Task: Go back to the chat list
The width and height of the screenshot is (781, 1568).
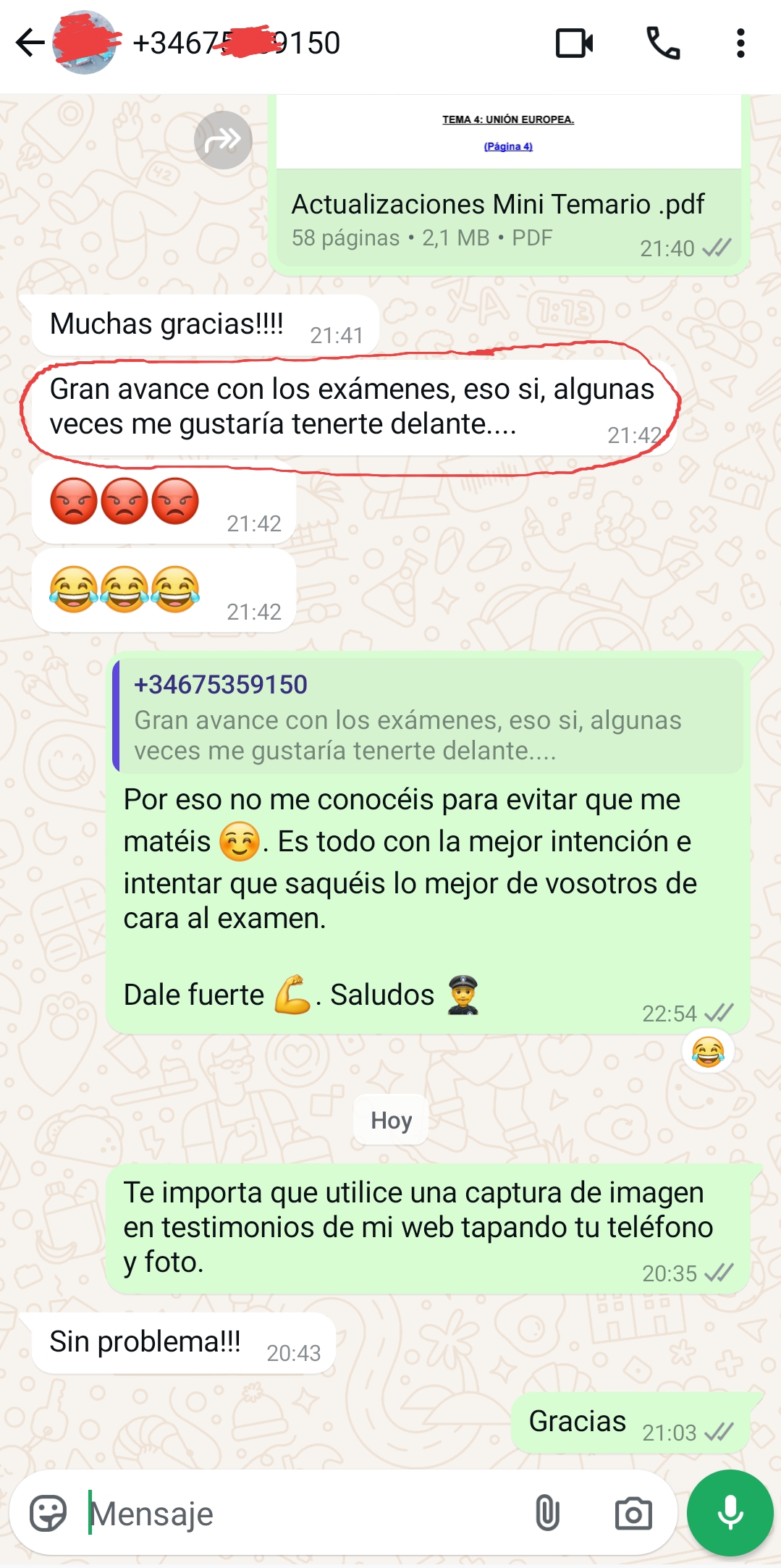Action: click(x=29, y=43)
